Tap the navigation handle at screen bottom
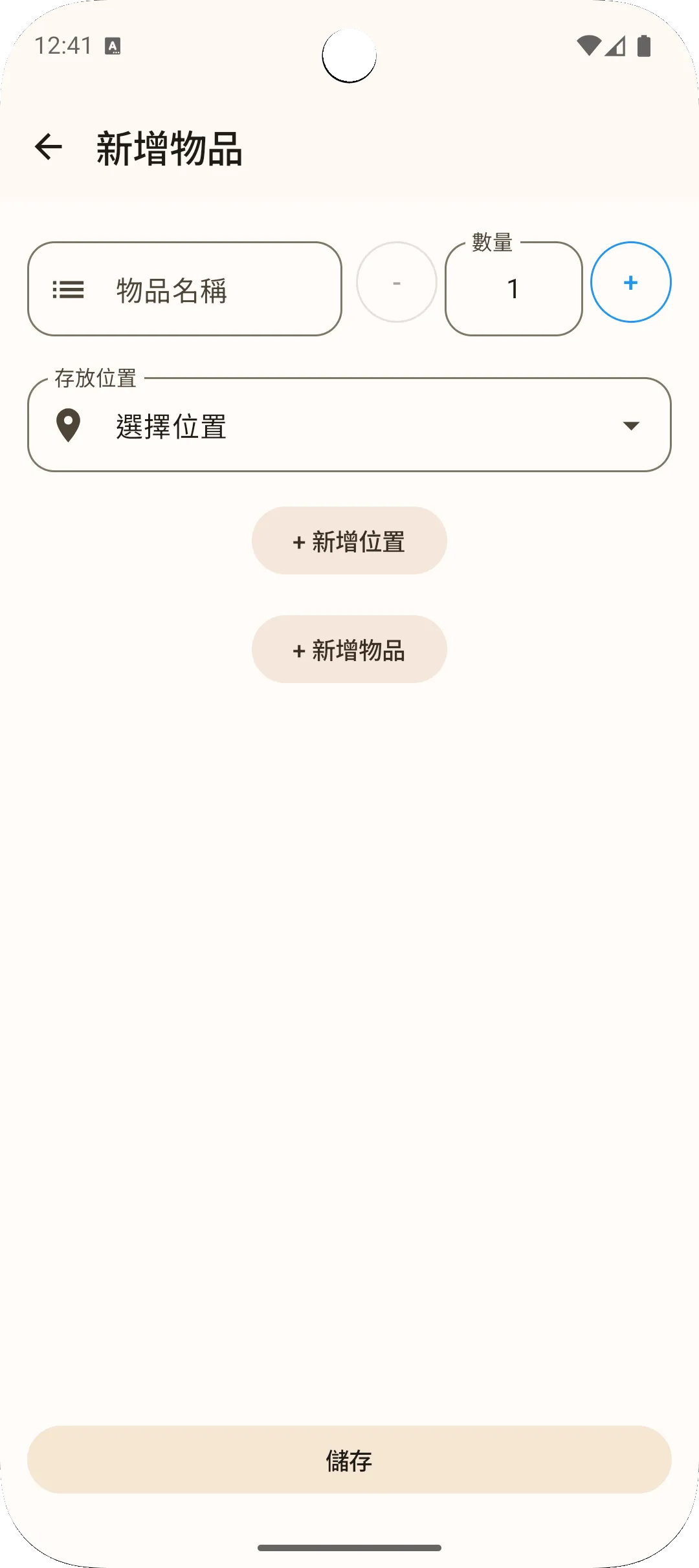This screenshot has width=699, height=1568. (349, 1547)
